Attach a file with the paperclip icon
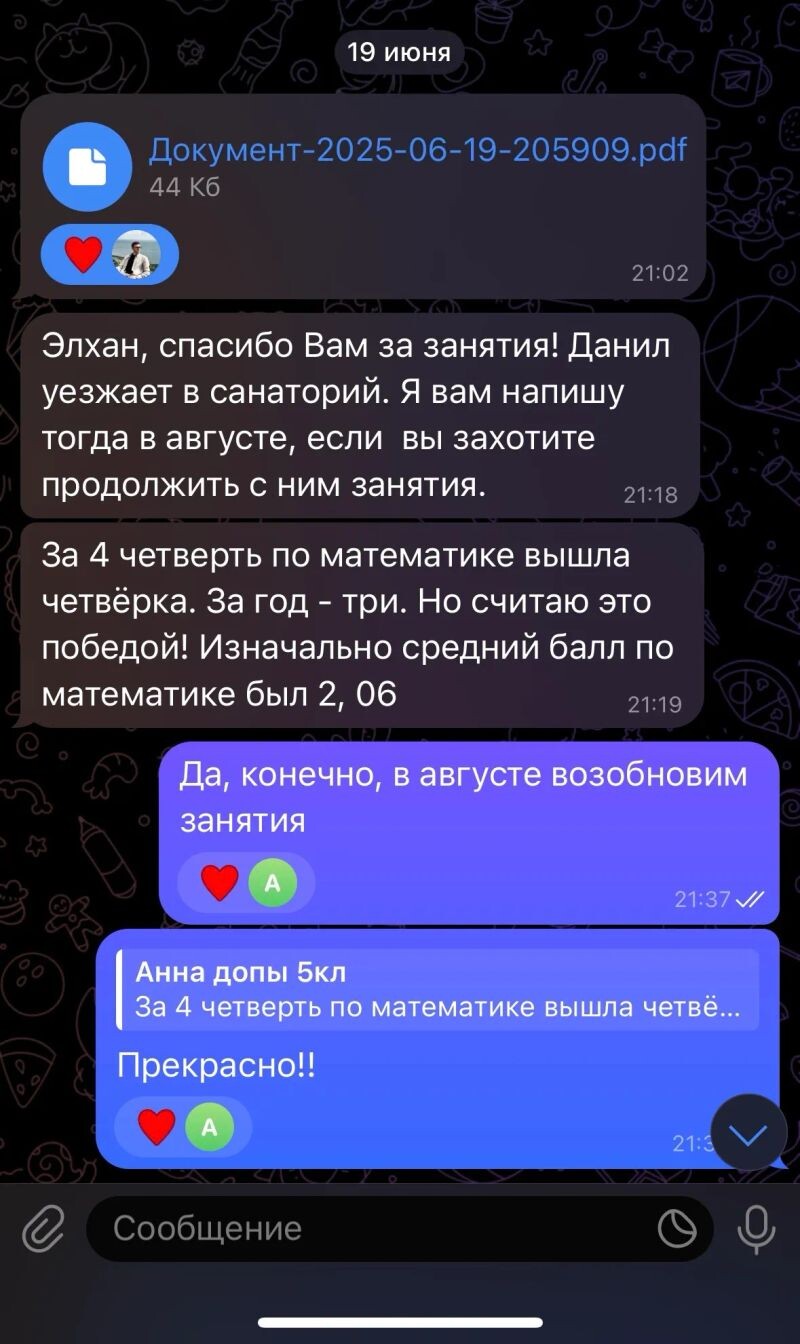Viewport: 800px width, 1344px height. [x=44, y=1228]
